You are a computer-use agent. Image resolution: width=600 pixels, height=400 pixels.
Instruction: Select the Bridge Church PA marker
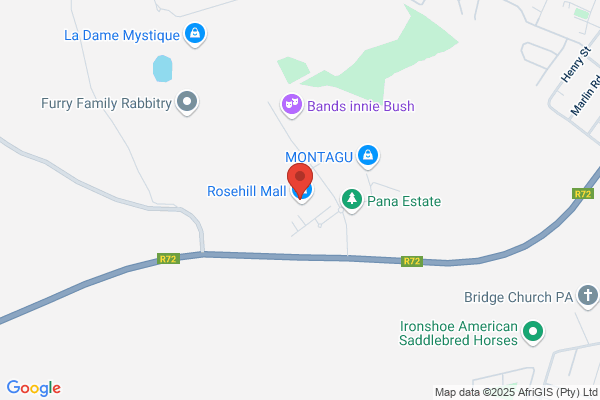[588, 296]
